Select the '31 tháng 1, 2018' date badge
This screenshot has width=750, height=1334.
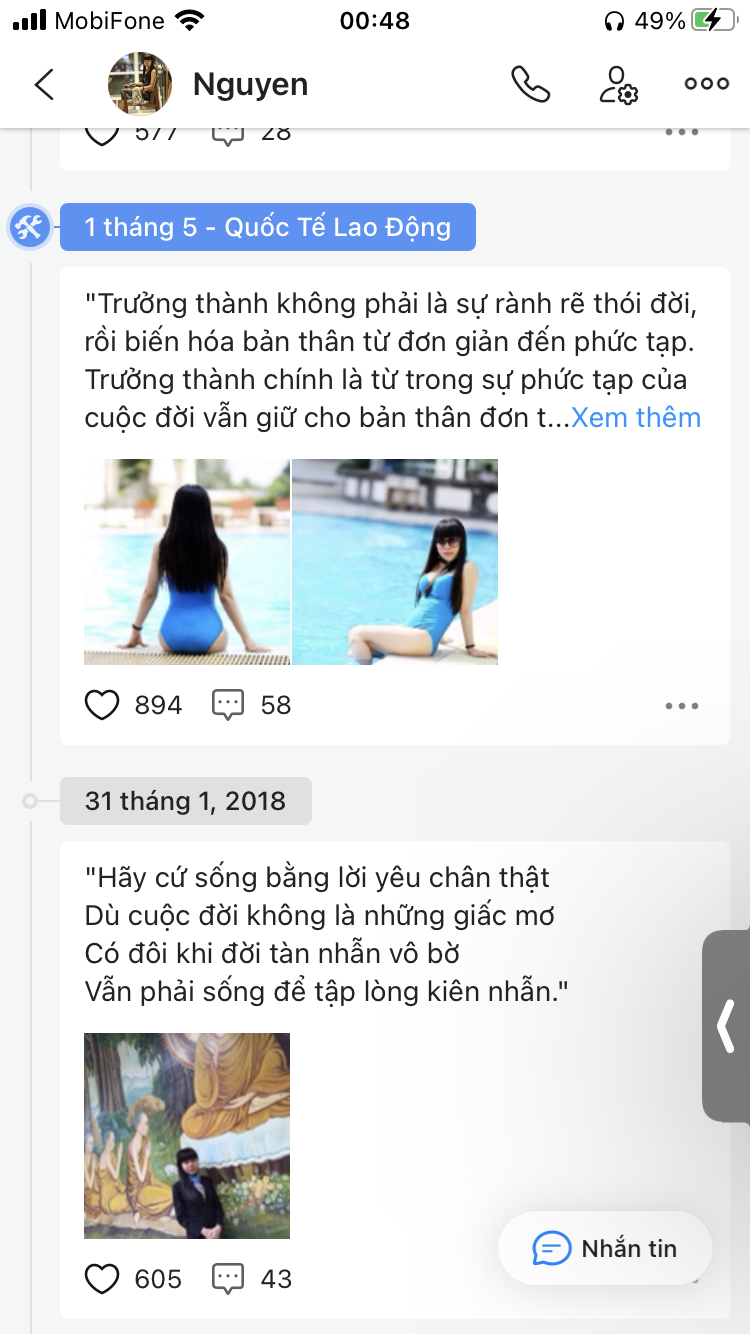click(185, 800)
